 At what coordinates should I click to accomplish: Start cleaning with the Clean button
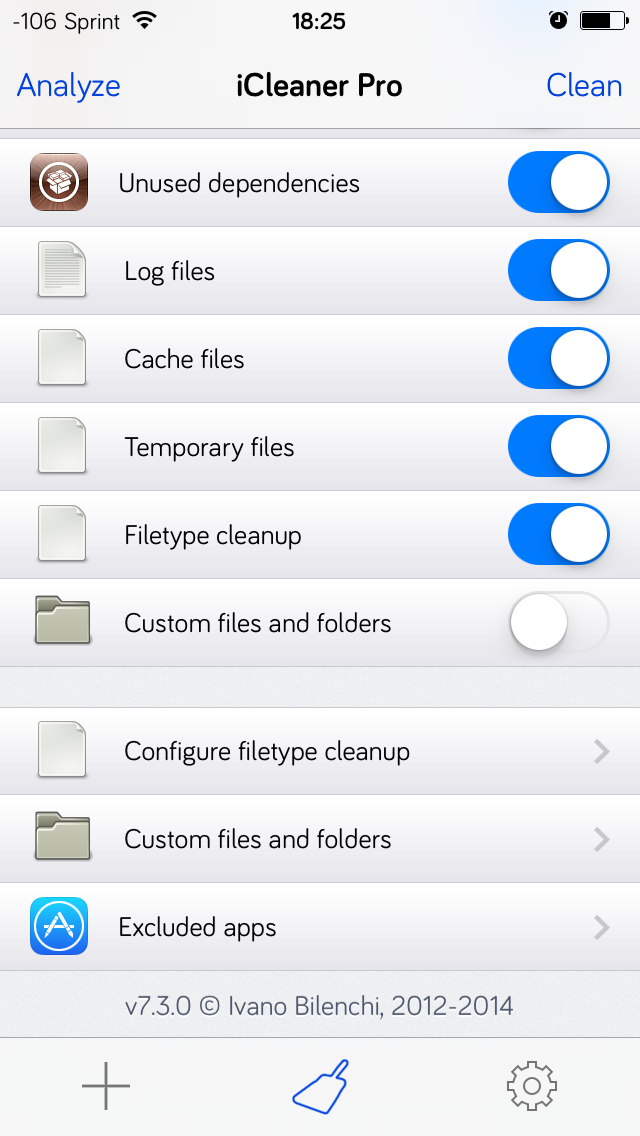583,85
